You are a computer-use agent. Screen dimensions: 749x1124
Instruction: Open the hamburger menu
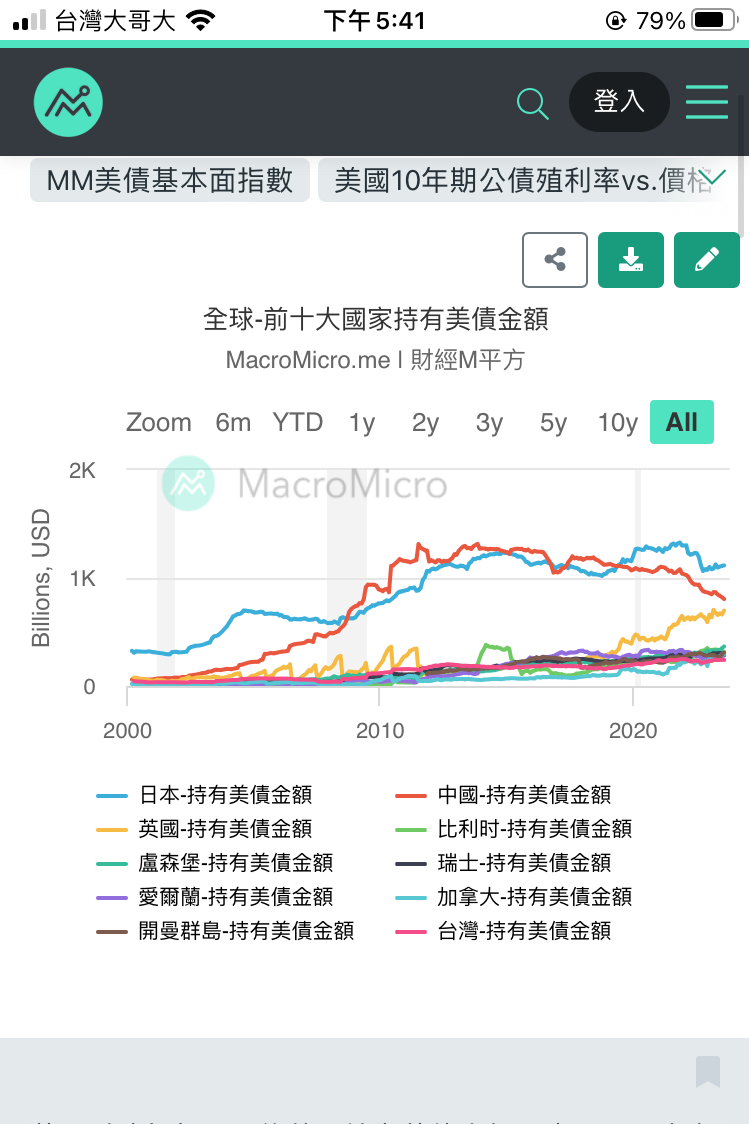point(707,102)
